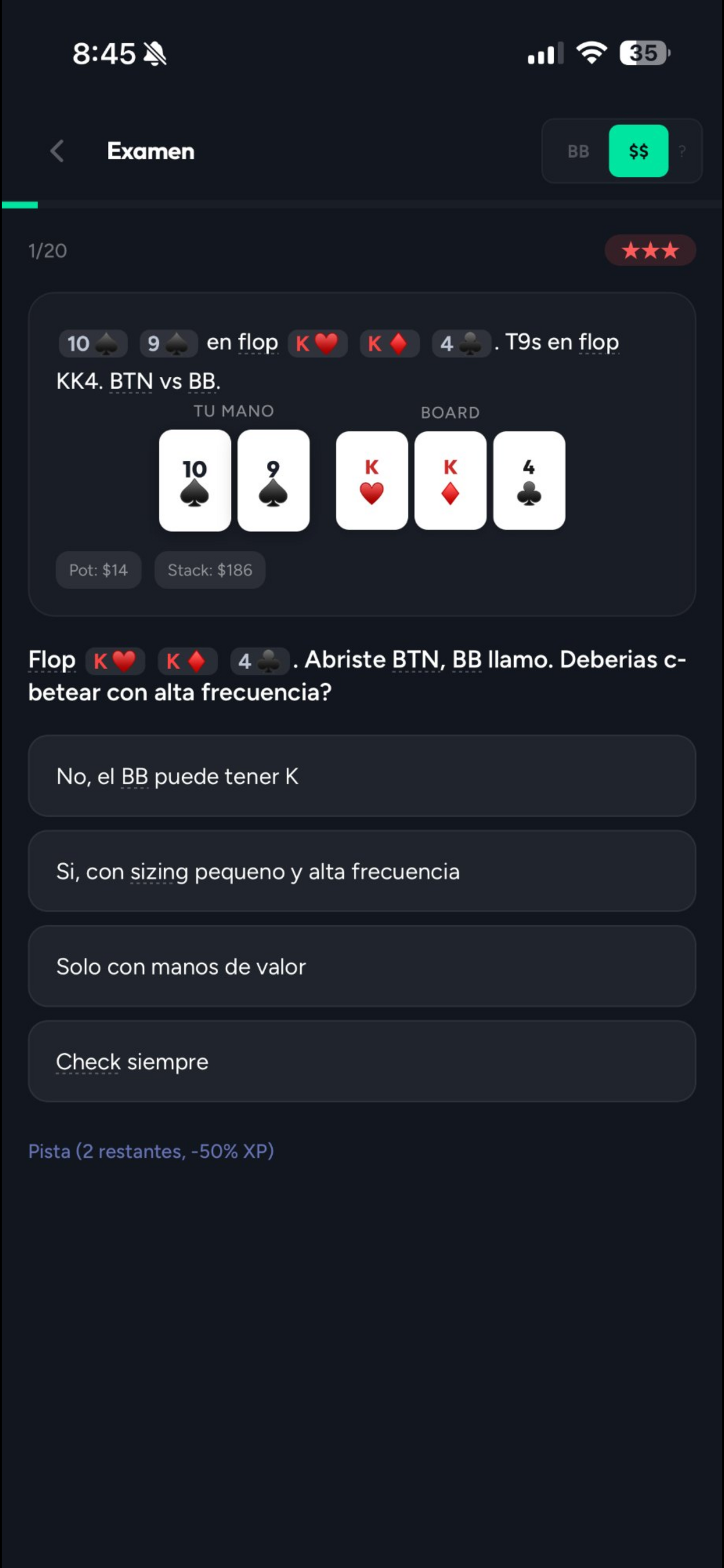Choose 'Si, con sizing pequeno y alta frecuencia'
Viewport: 724px width, 1568px height.
click(x=361, y=871)
